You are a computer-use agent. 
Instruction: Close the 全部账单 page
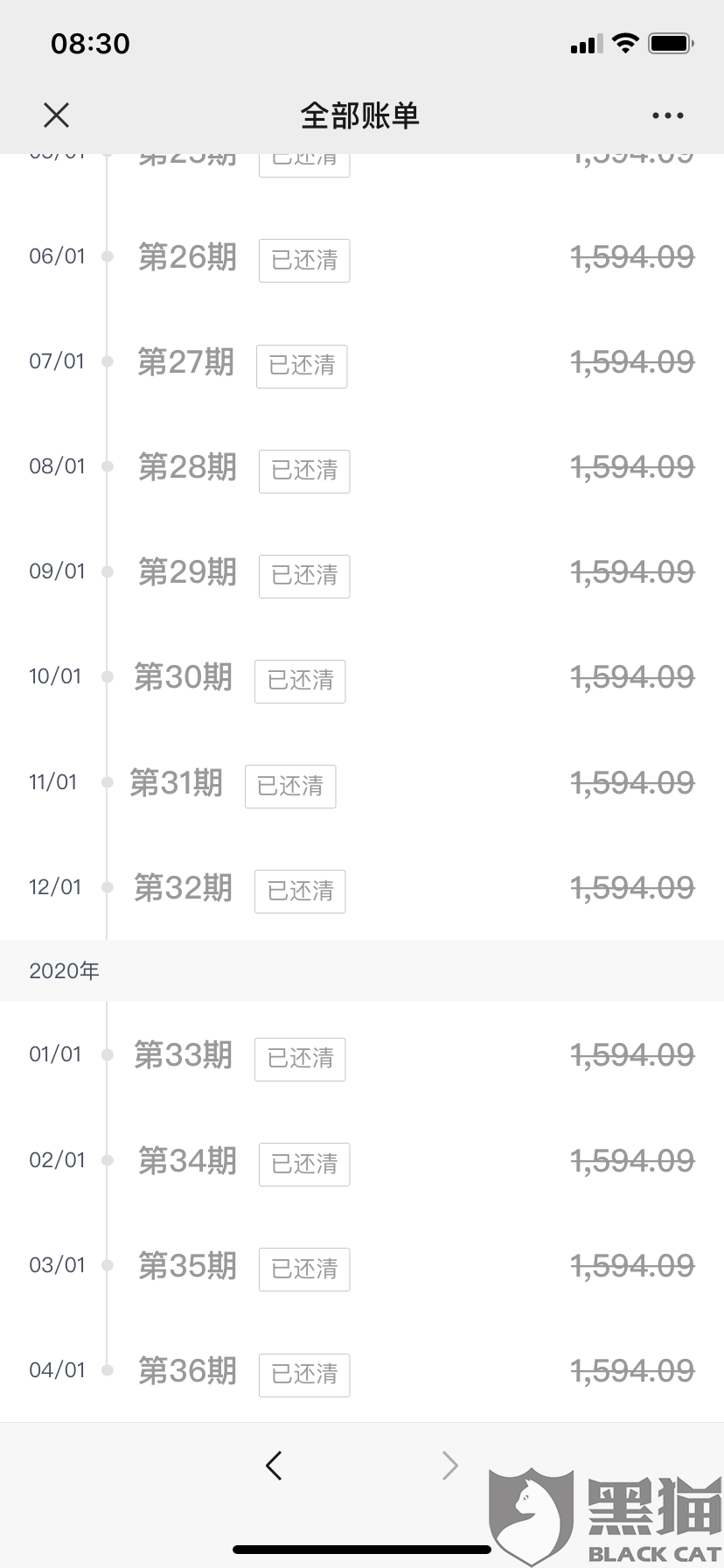56,115
